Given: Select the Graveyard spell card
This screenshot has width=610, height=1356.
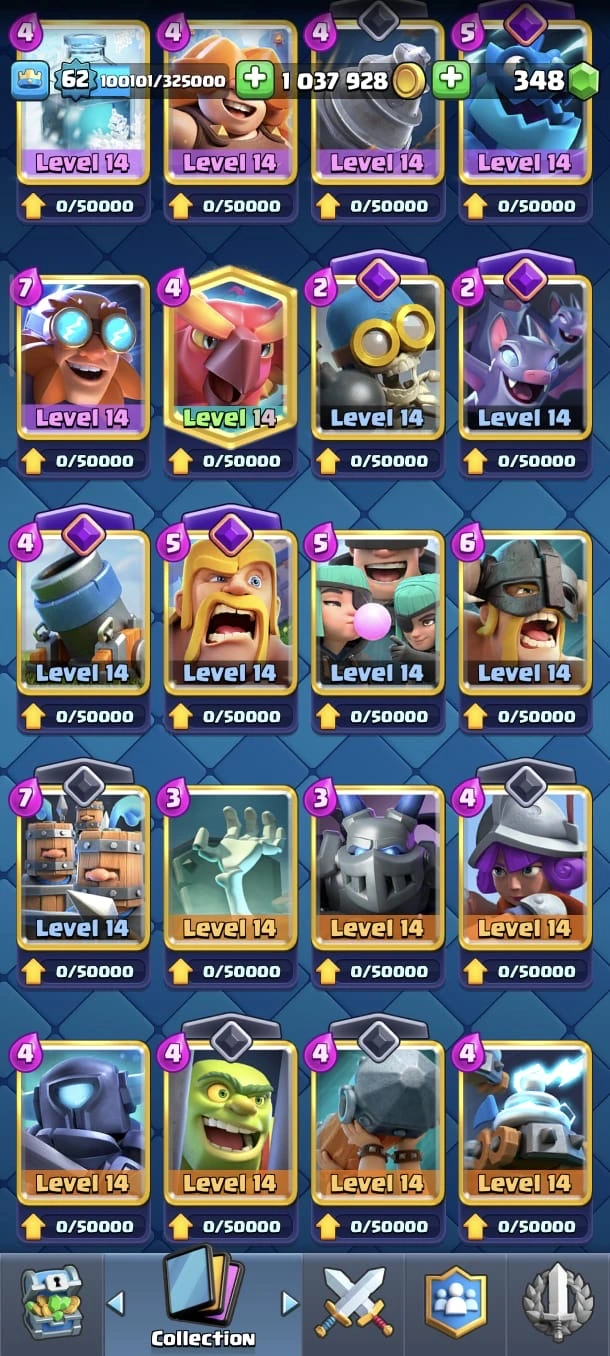Looking at the screenshot, I should (x=230, y=865).
